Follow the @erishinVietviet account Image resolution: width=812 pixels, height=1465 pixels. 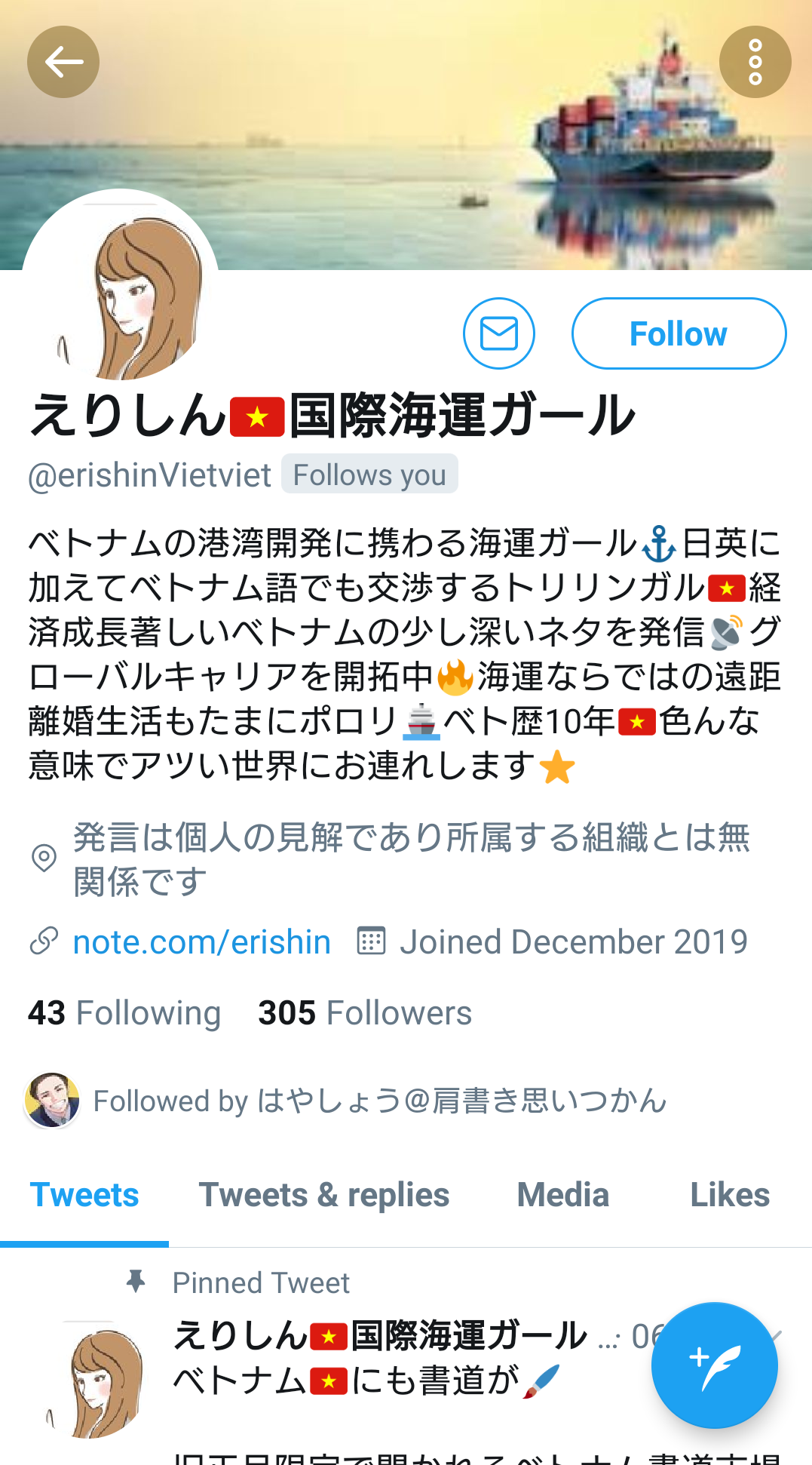[x=679, y=333]
